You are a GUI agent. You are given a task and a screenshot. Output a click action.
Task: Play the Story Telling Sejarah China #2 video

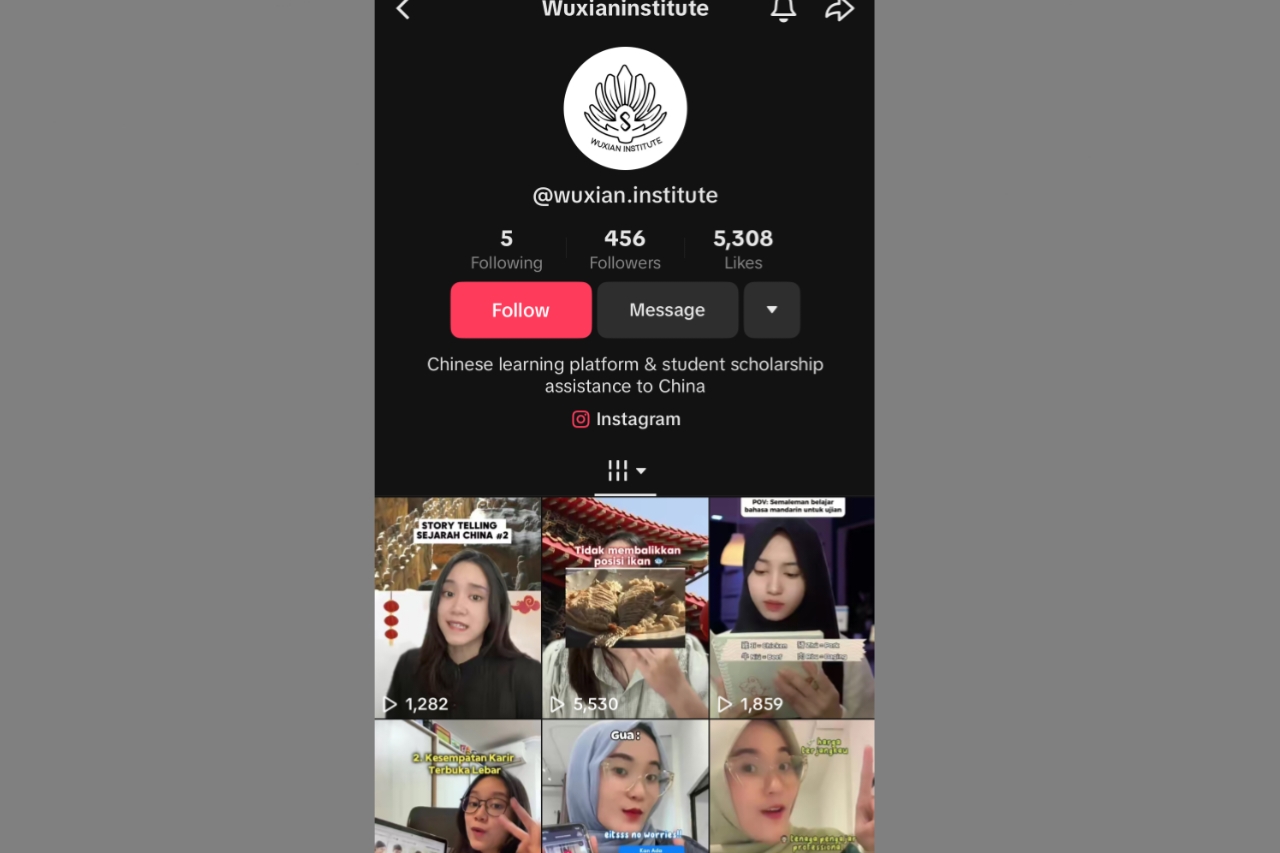coord(458,608)
